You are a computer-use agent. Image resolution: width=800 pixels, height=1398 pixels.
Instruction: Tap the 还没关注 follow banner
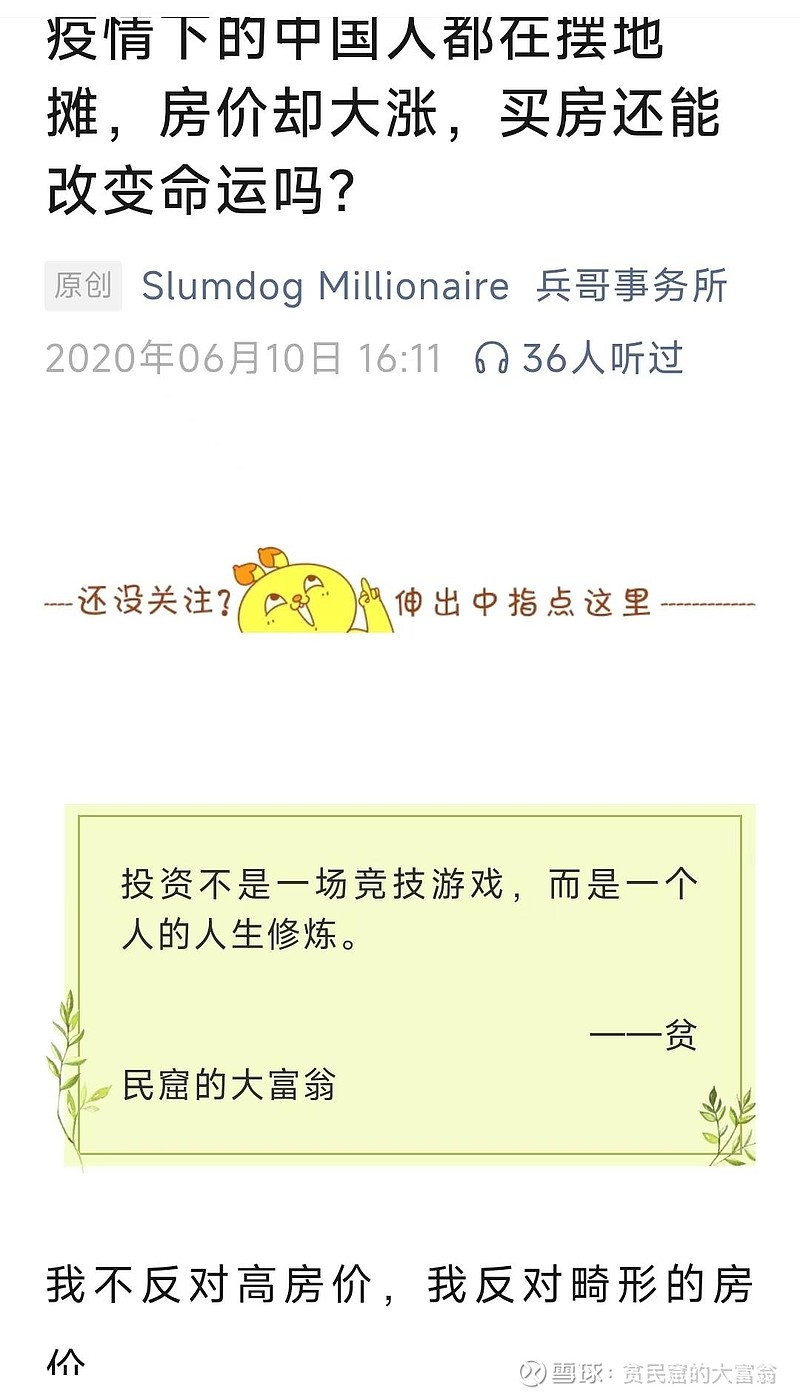coord(400,592)
